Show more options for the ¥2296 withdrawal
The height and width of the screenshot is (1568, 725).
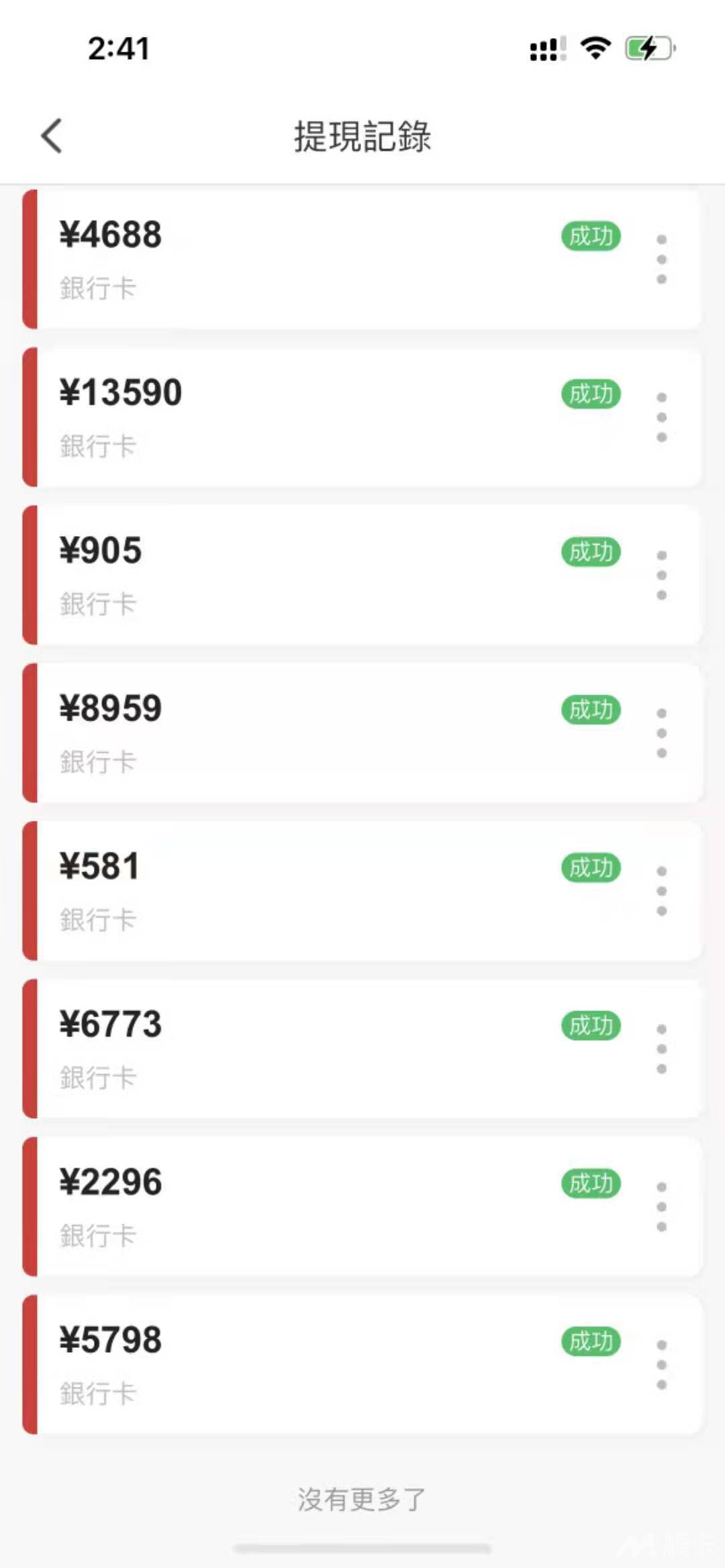(661, 1207)
